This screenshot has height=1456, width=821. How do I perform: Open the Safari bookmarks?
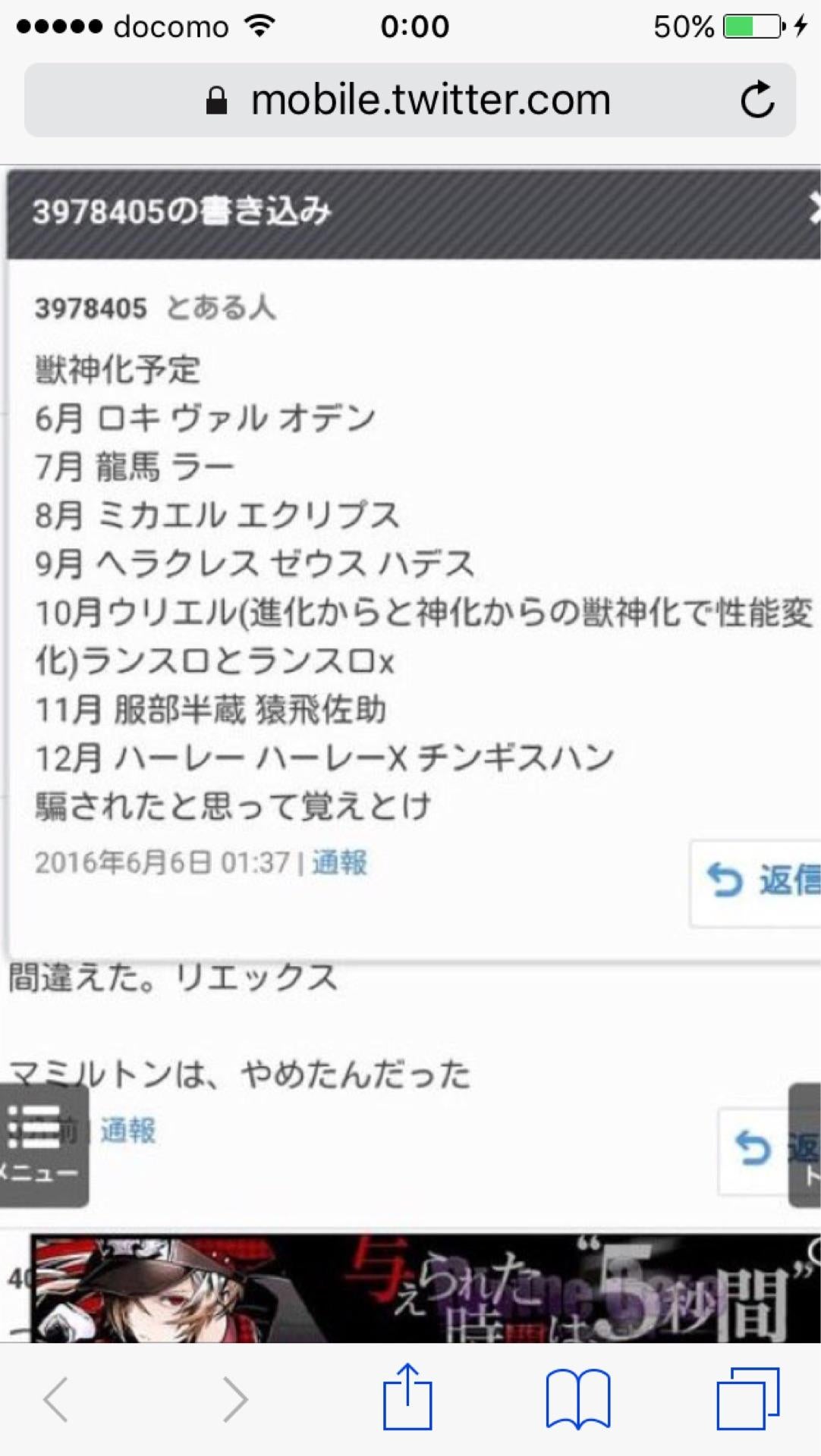pyautogui.click(x=577, y=1399)
